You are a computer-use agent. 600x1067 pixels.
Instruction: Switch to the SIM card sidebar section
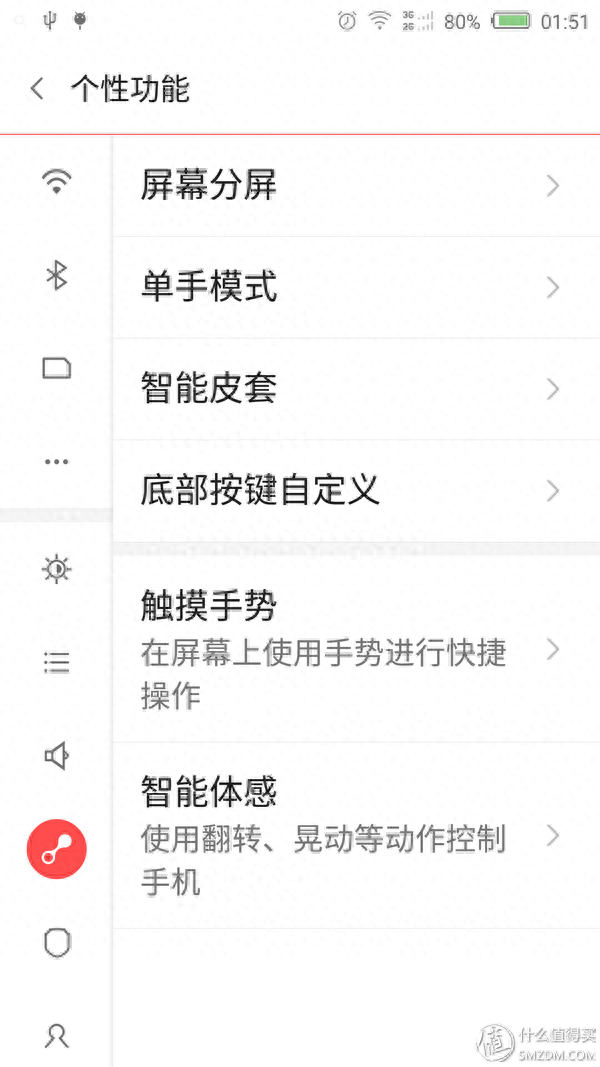point(57,368)
